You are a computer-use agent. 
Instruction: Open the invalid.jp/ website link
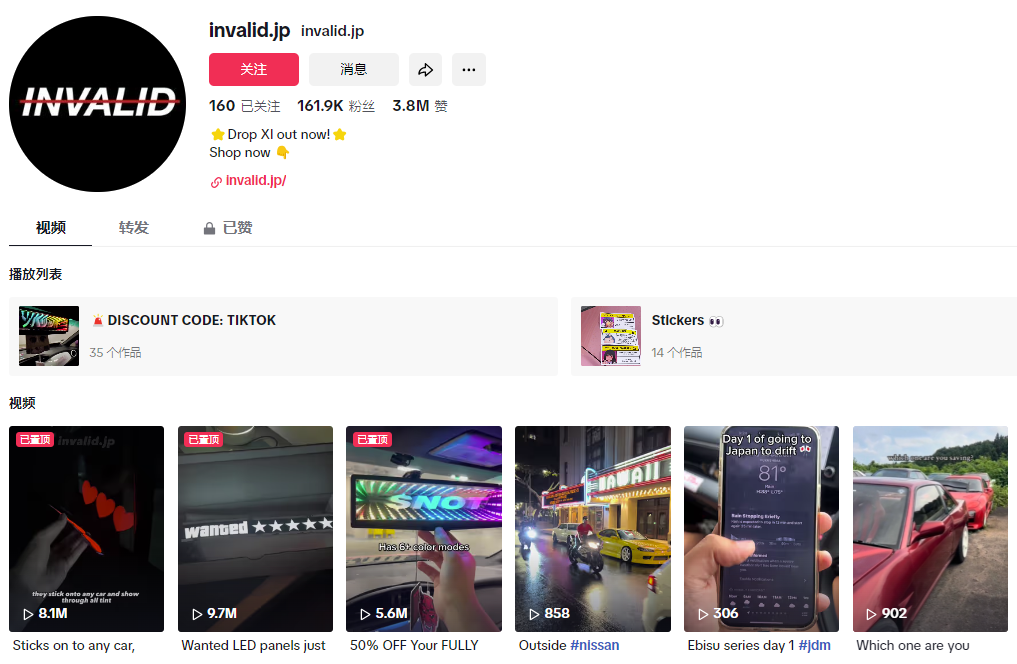tap(255, 181)
